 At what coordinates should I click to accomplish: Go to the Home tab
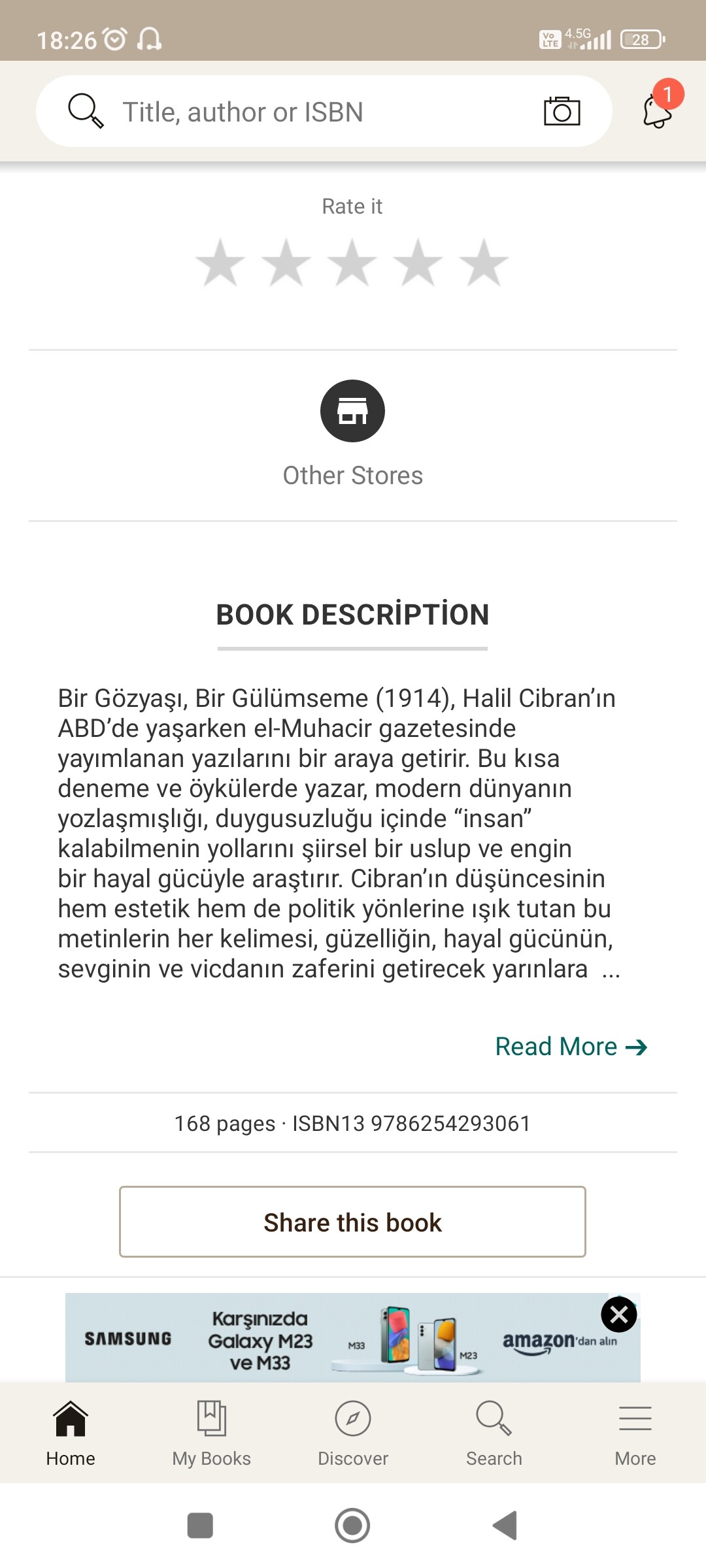tap(71, 1433)
